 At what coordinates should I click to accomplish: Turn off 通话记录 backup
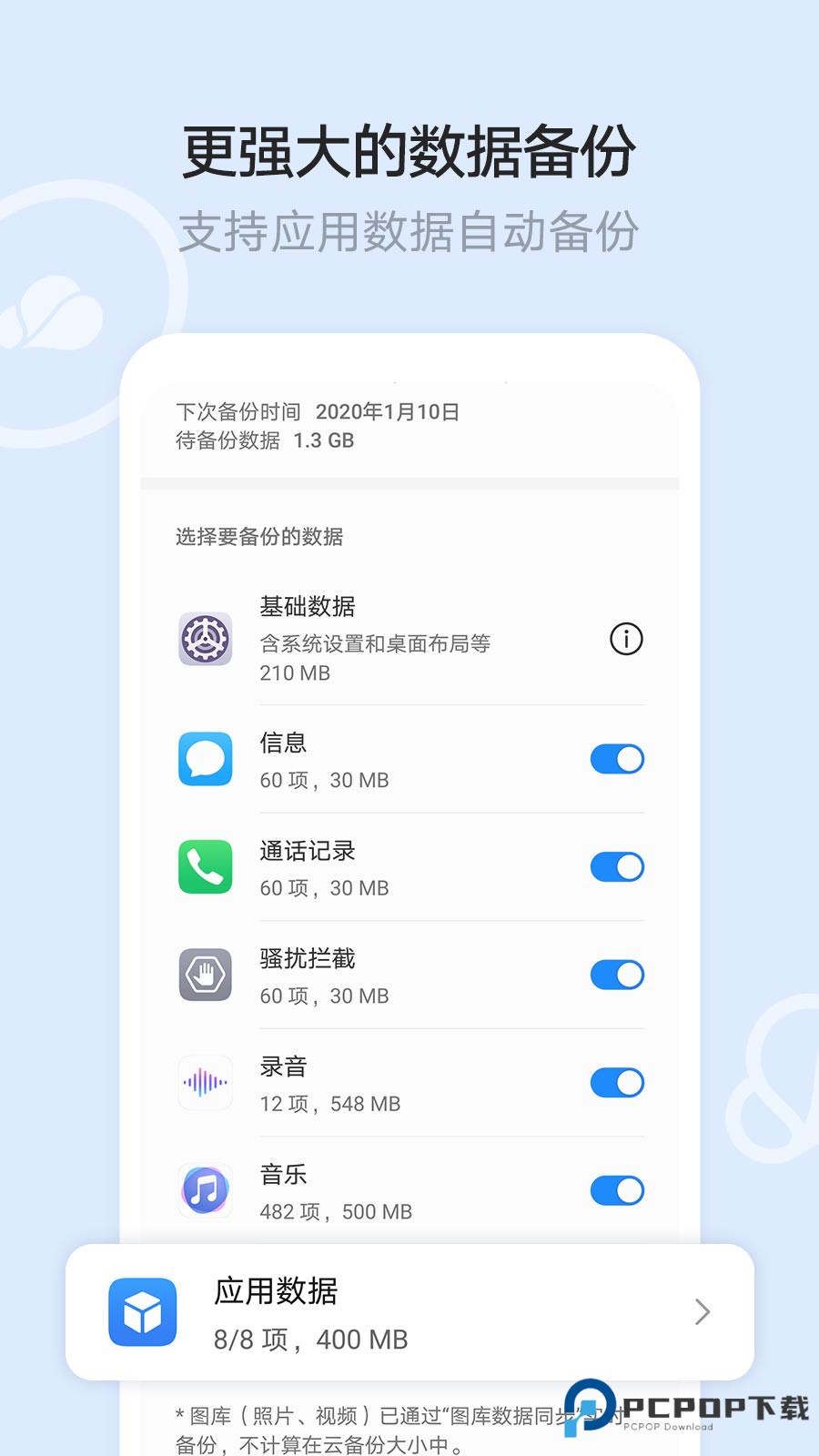pyautogui.click(x=617, y=866)
